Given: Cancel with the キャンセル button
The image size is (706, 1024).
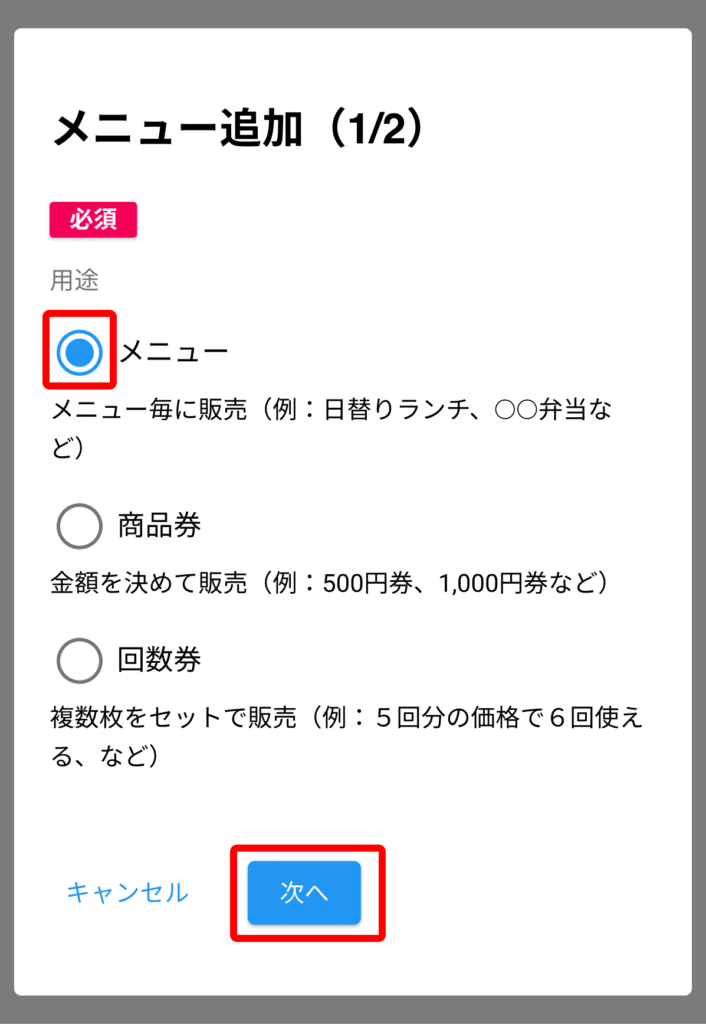Looking at the screenshot, I should (x=127, y=893).
